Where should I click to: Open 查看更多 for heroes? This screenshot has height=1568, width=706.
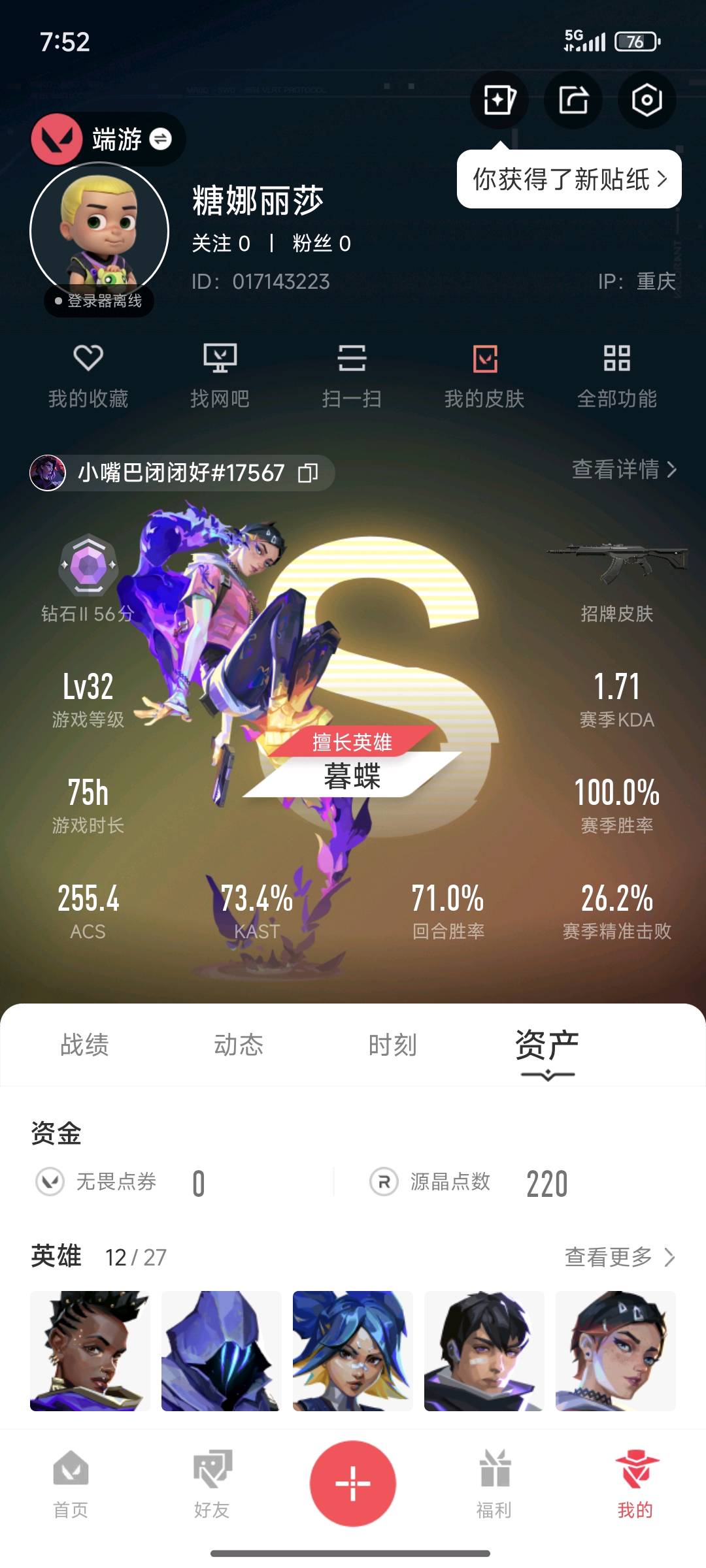click(620, 1256)
